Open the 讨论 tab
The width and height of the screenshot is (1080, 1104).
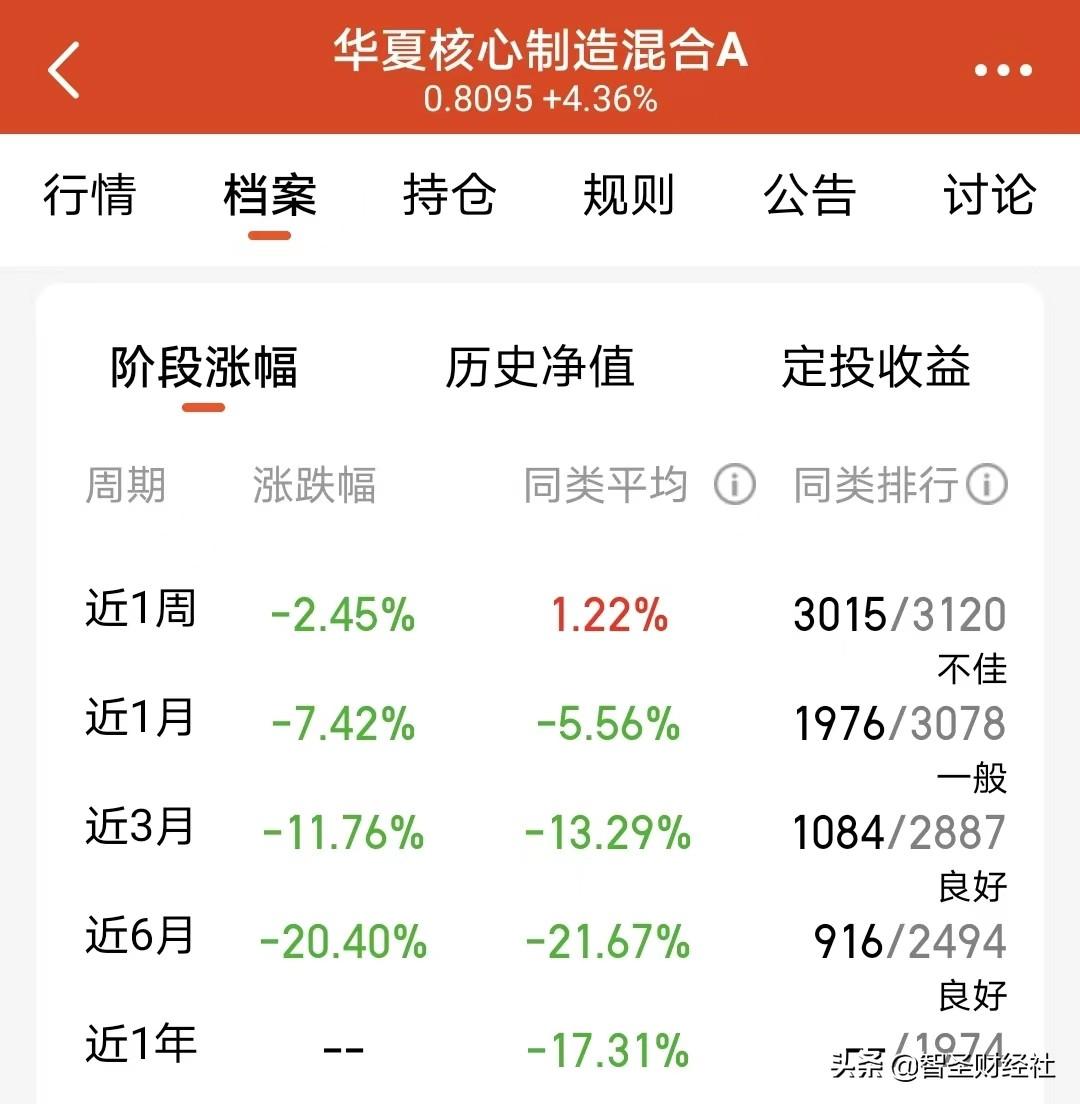[x=990, y=194]
